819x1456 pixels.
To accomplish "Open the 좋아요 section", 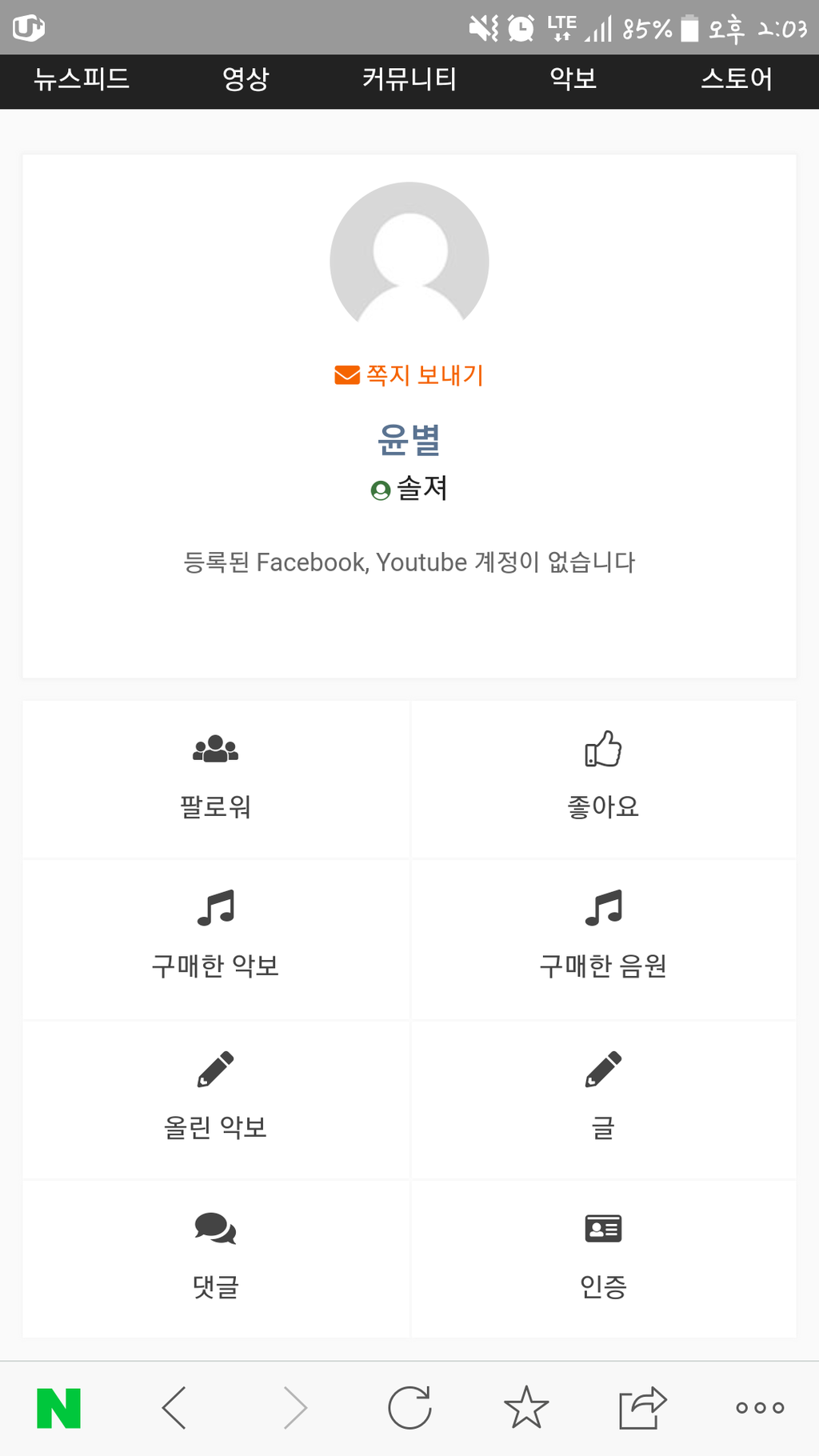I will [x=604, y=779].
